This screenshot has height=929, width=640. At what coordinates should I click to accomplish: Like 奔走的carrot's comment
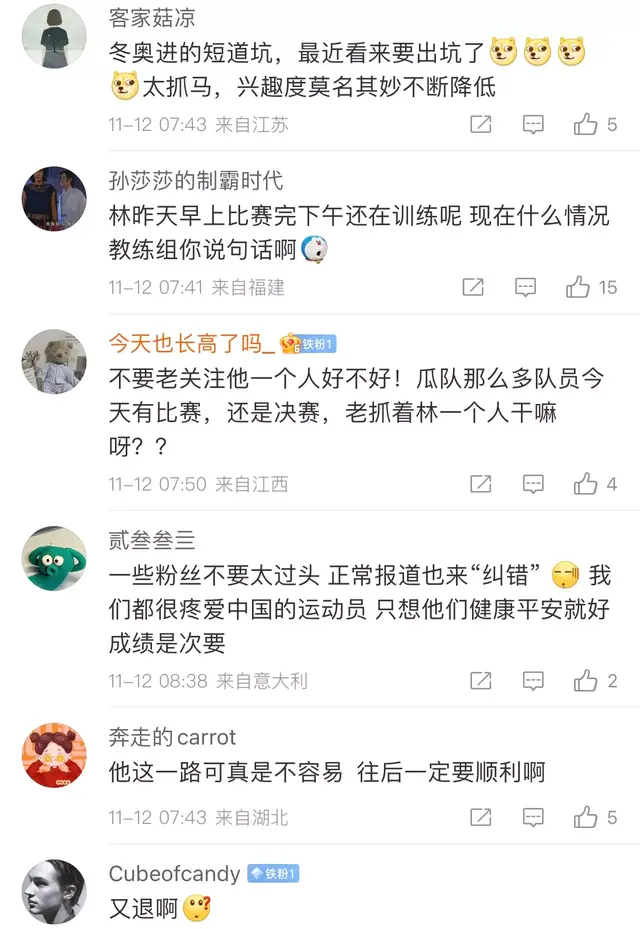point(585,818)
